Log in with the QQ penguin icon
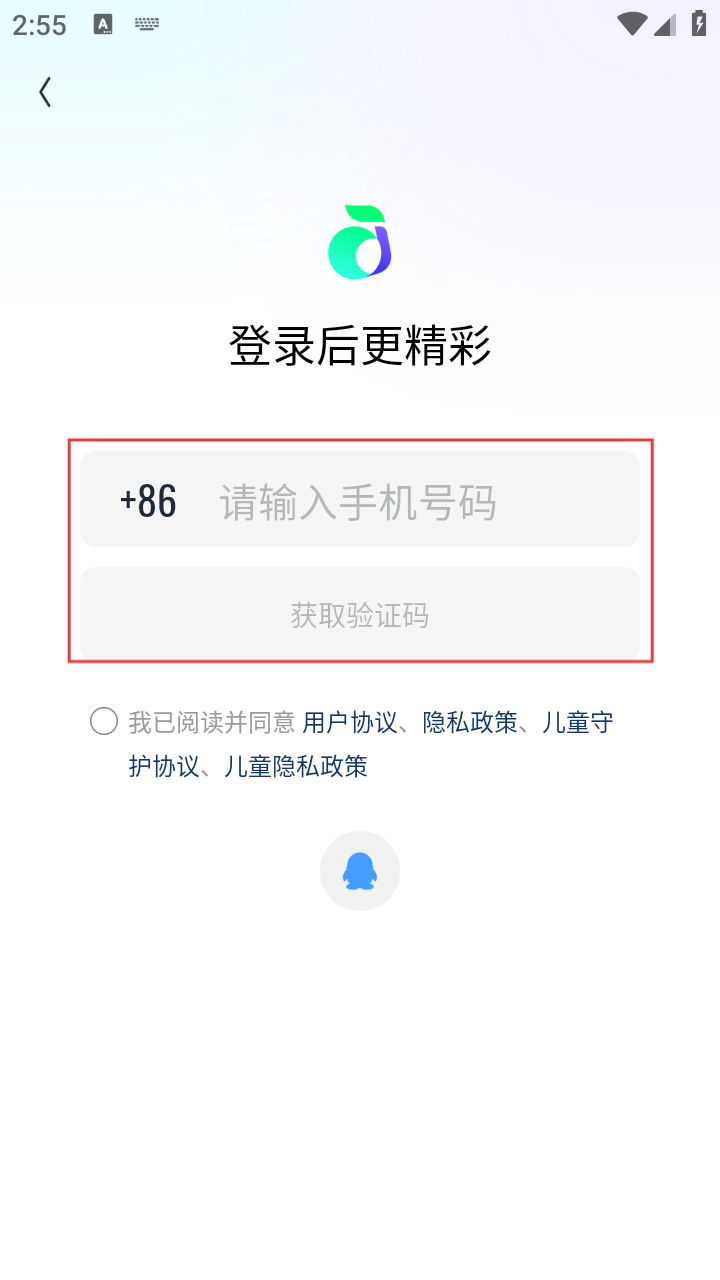720x1280 pixels. 360,871
